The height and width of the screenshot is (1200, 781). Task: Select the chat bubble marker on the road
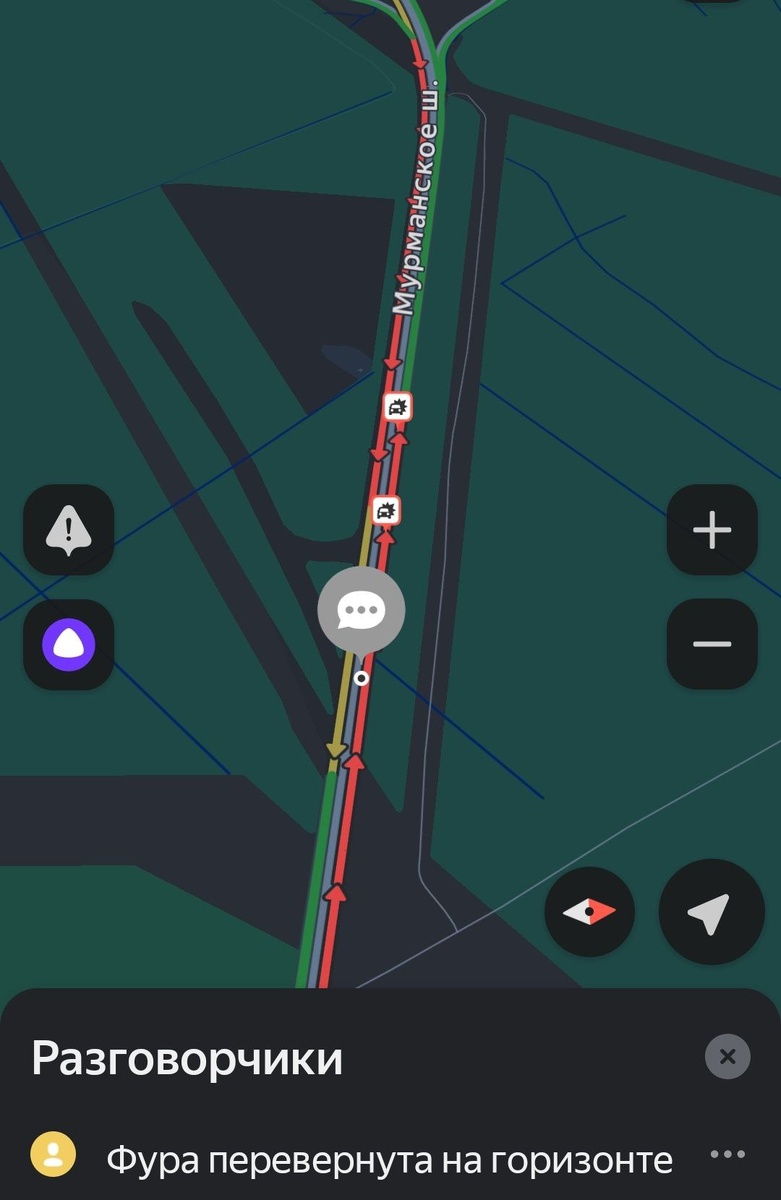pyautogui.click(x=361, y=611)
